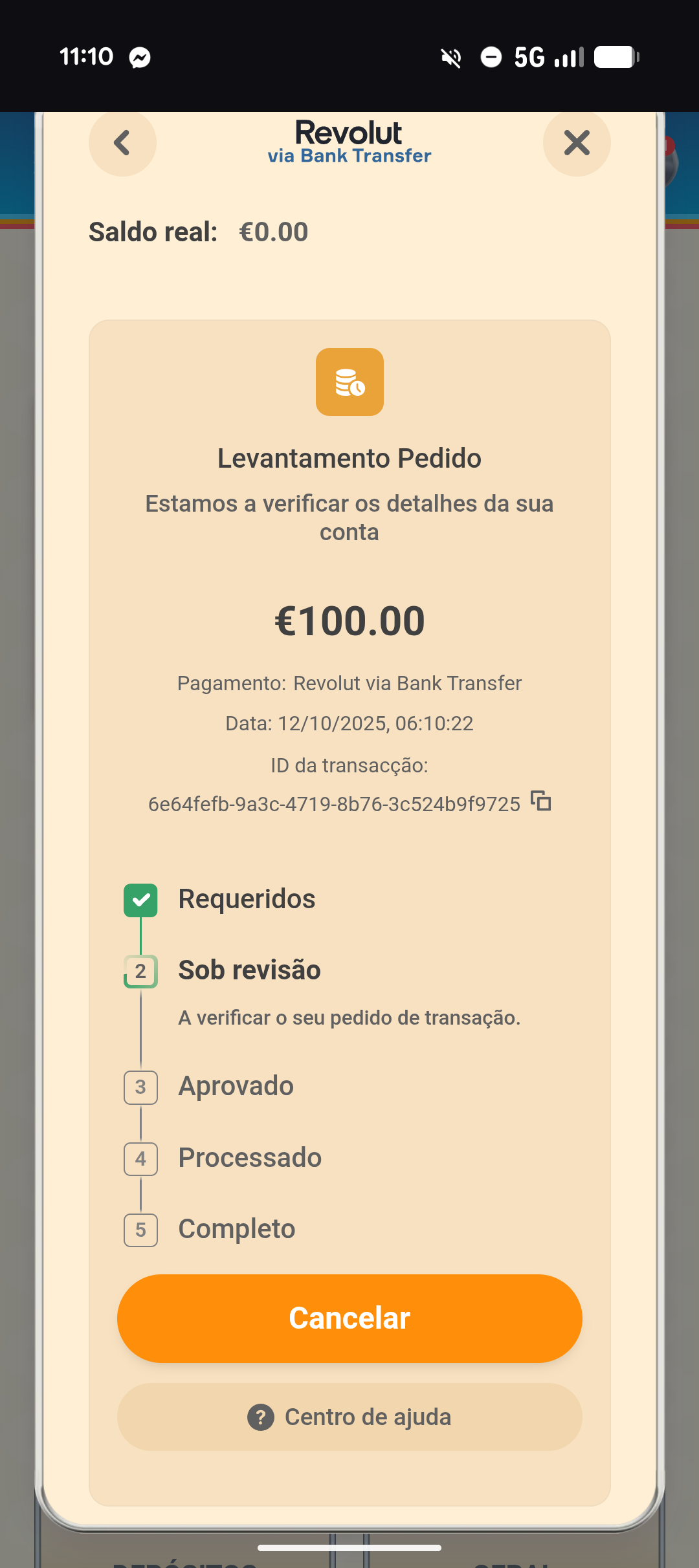Tap the €100.00 withdrawal amount
The image size is (699, 1568).
[349, 620]
